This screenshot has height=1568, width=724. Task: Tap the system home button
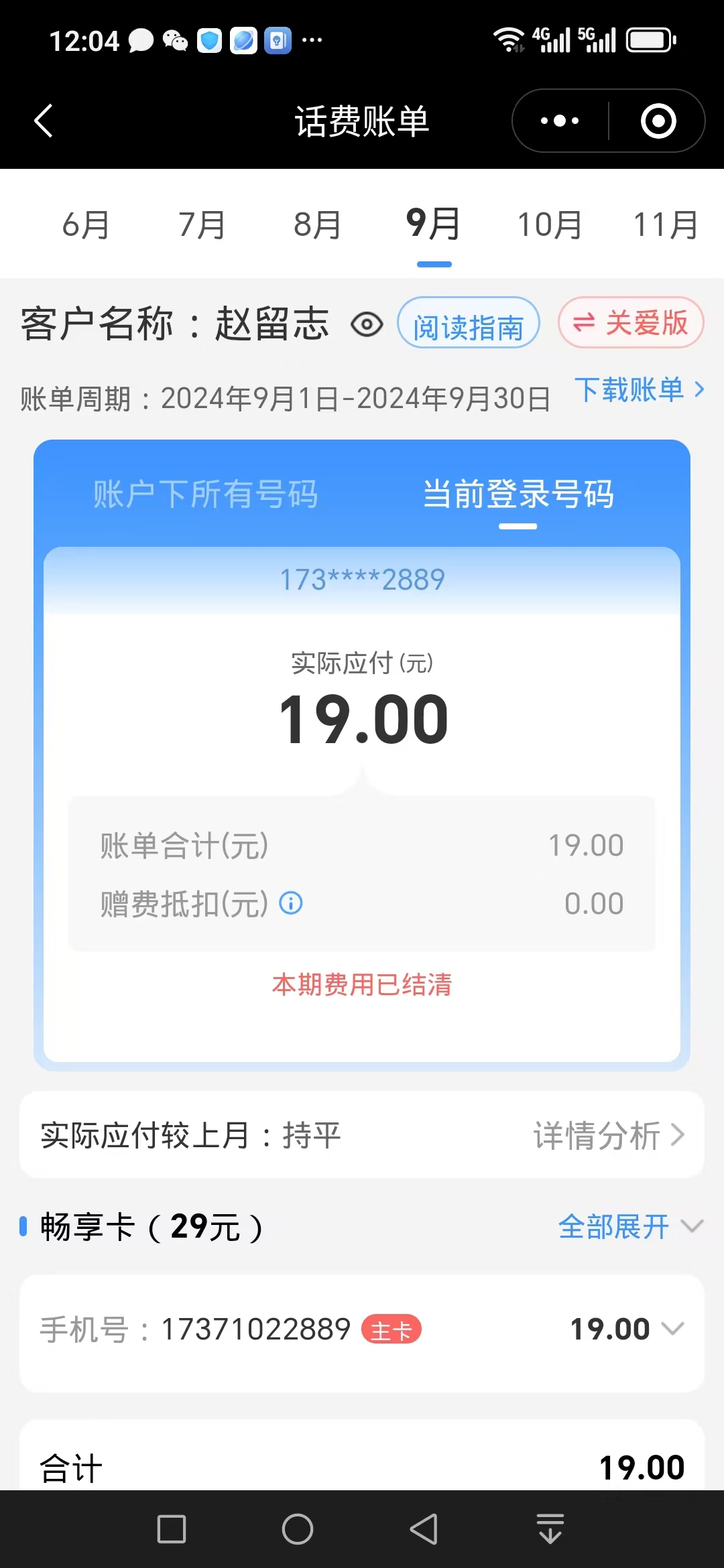click(298, 1529)
